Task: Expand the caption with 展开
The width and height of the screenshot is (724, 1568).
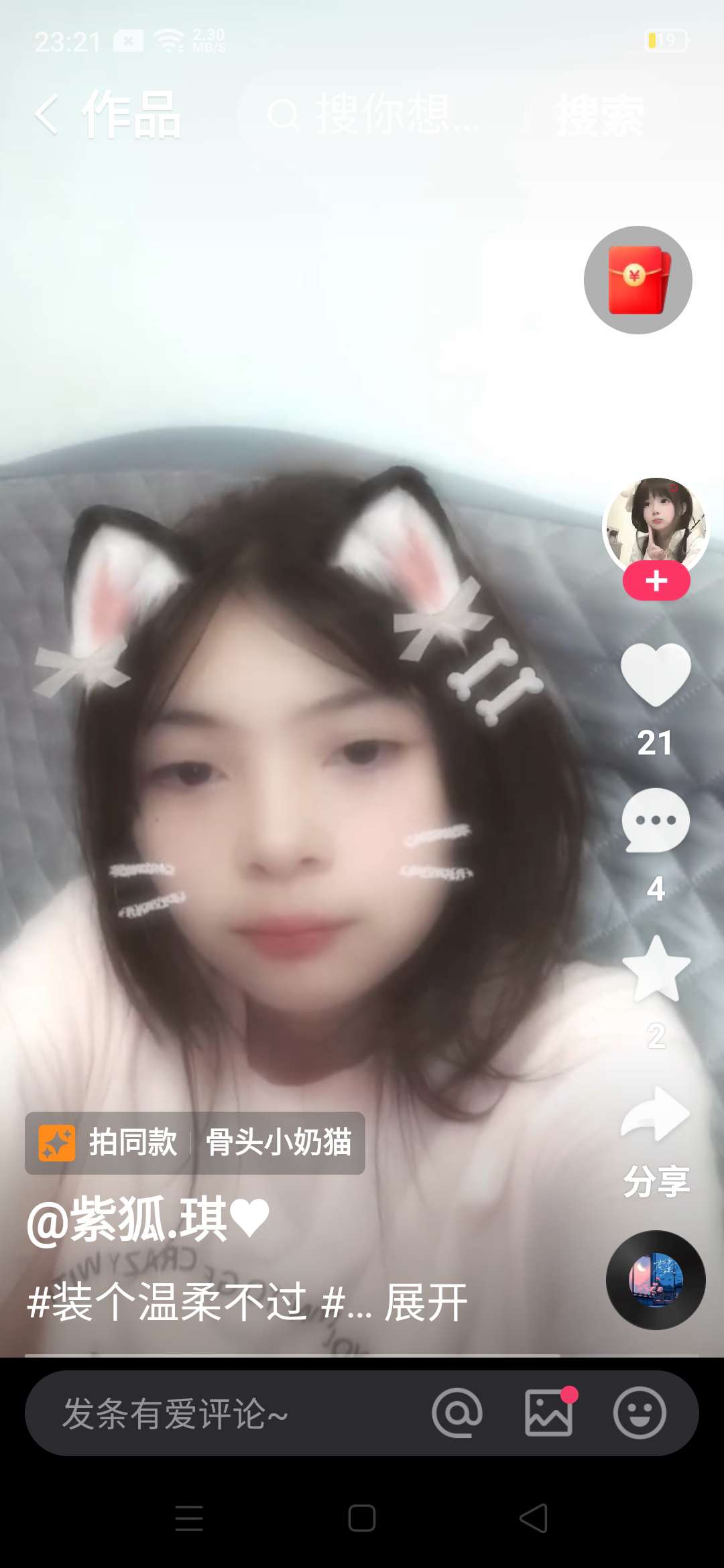Action: (425, 1303)
